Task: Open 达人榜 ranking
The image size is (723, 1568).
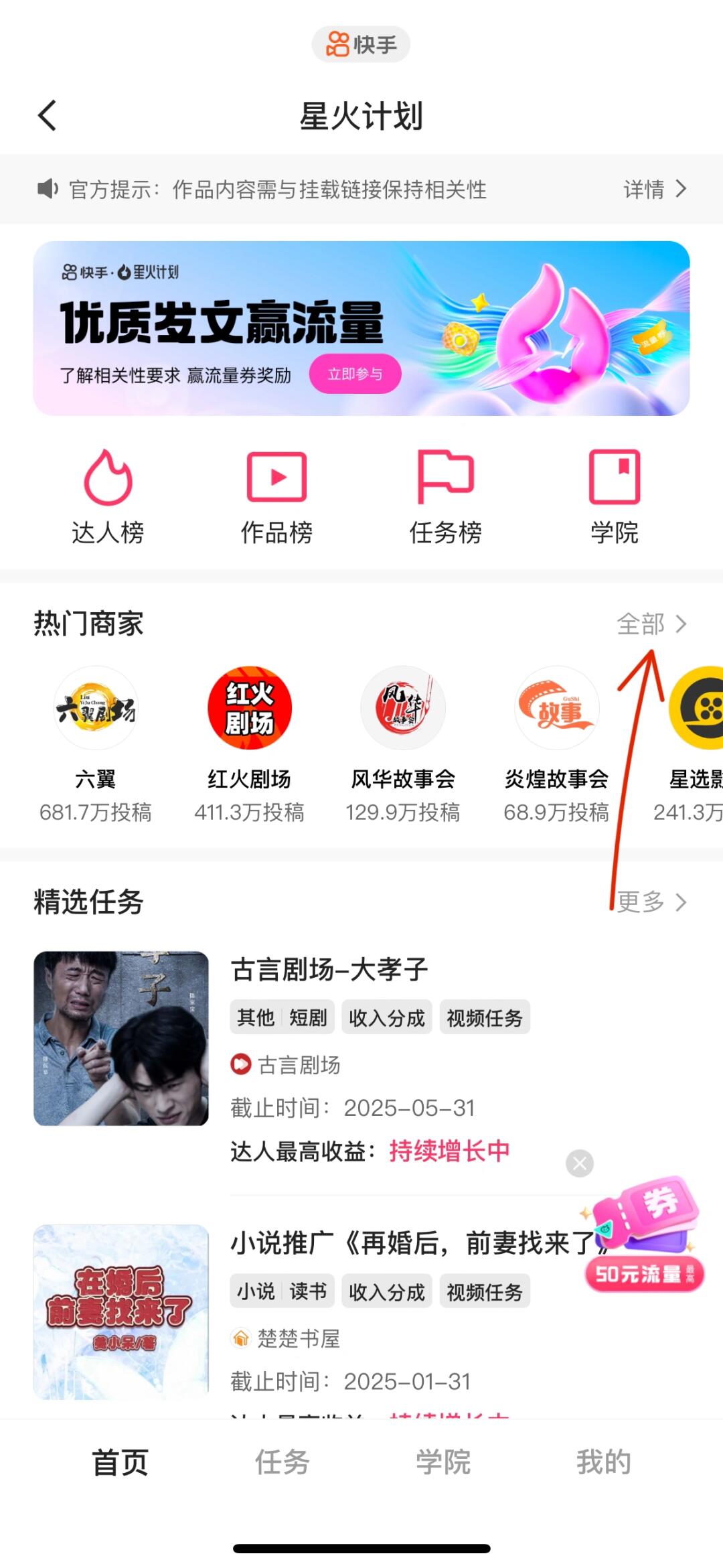Action: 108,496
